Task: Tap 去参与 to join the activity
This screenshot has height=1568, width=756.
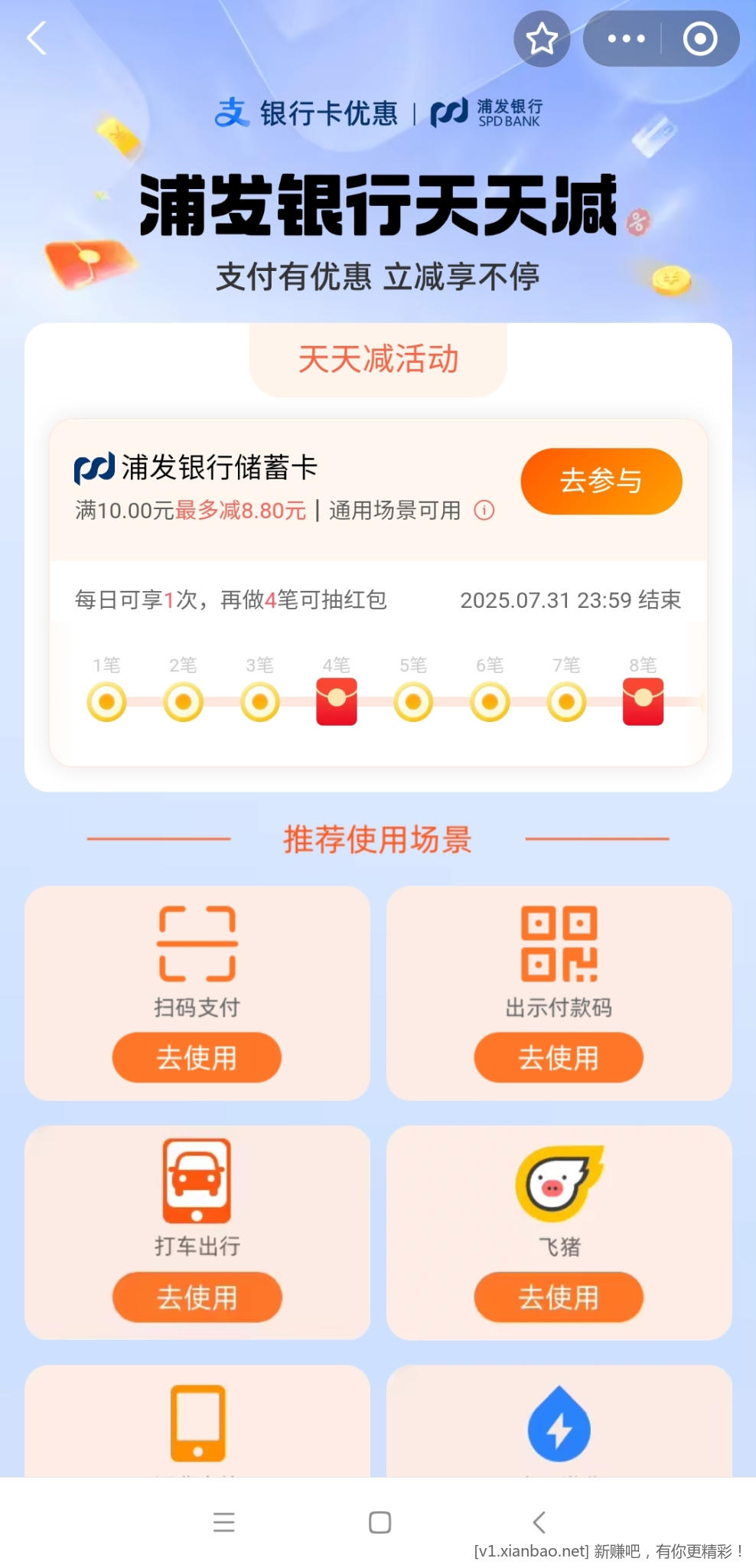Action: coord(601,481)
